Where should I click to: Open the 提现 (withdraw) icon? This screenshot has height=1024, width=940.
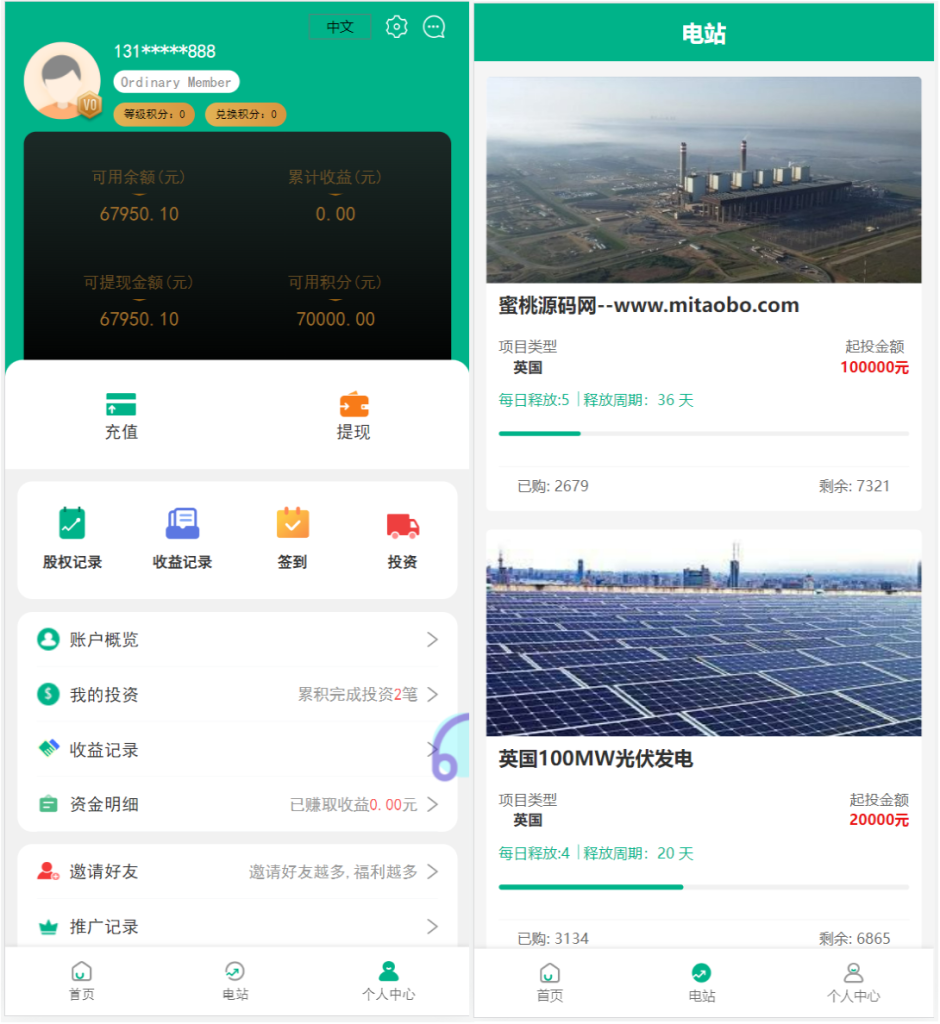tap(354, 404)
